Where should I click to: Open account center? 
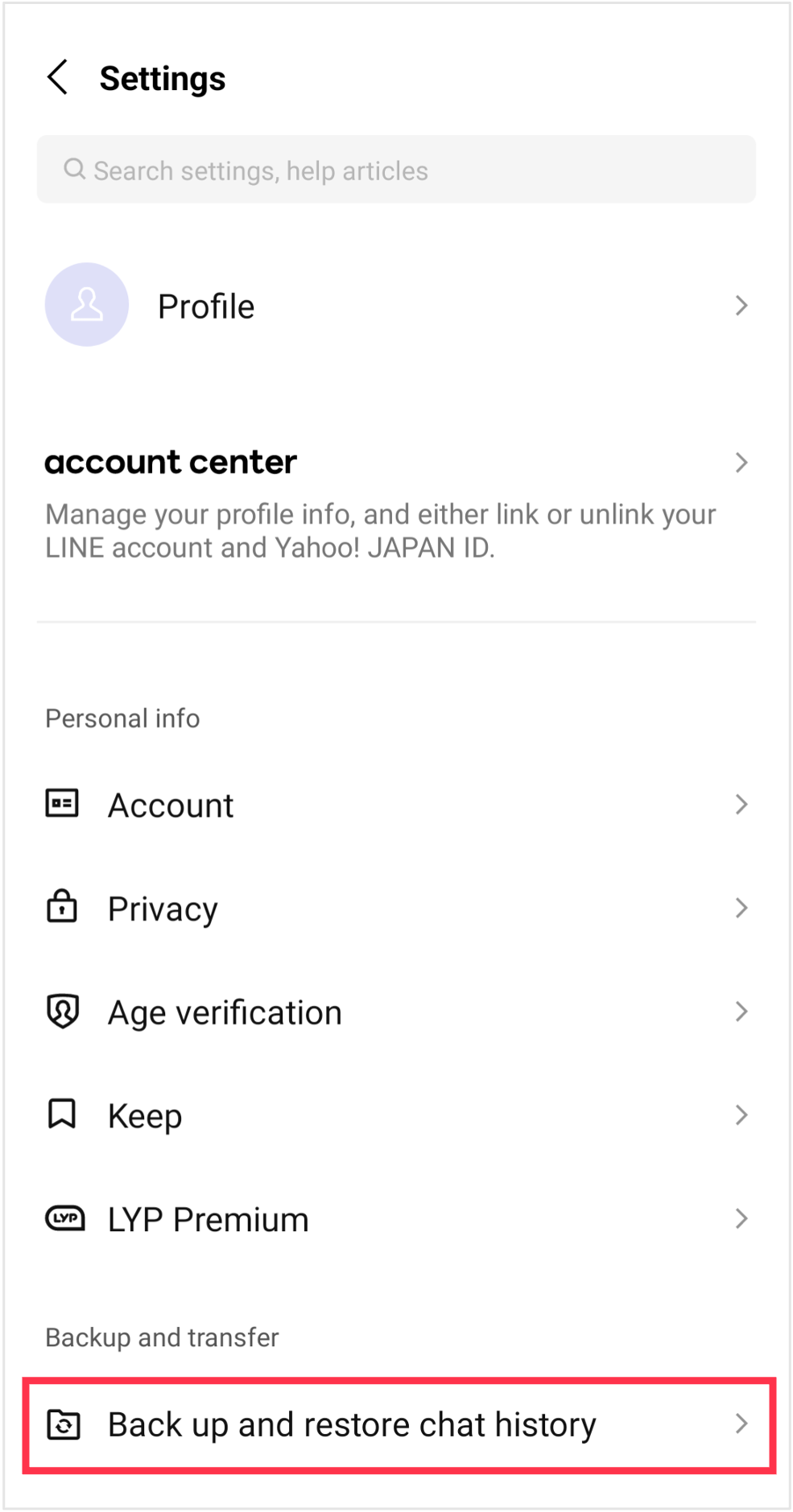pyautogui.click(x=396, y=504)
